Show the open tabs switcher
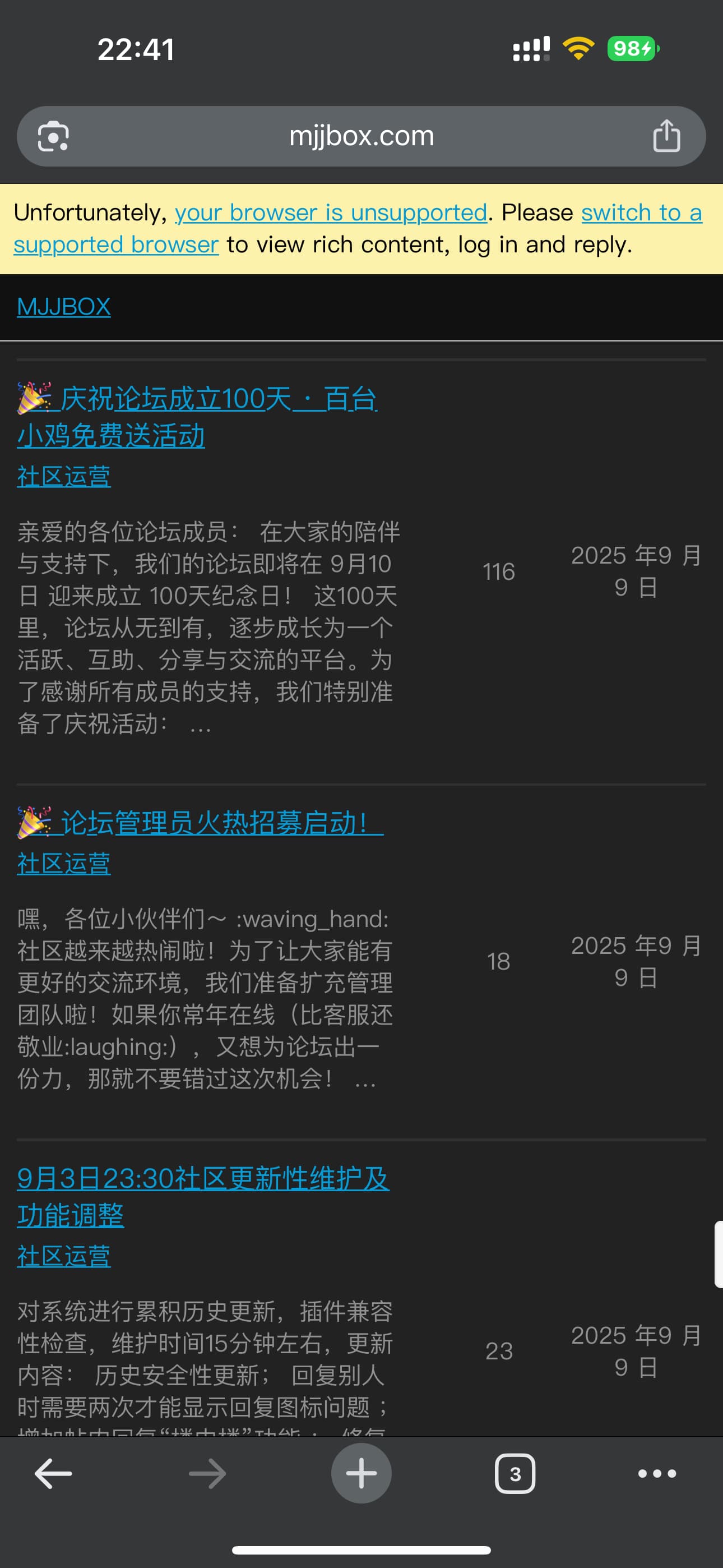Viewport: 723px width, 1568px height. click(x=515, y=1474)
